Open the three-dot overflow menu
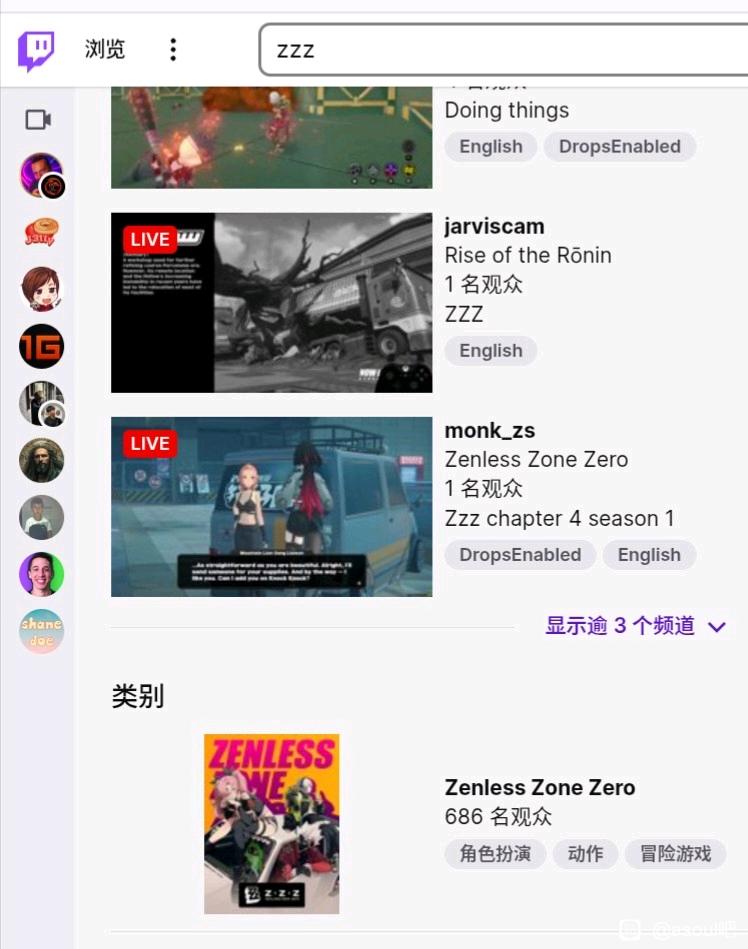748x949 pixels. click(173, 49)
